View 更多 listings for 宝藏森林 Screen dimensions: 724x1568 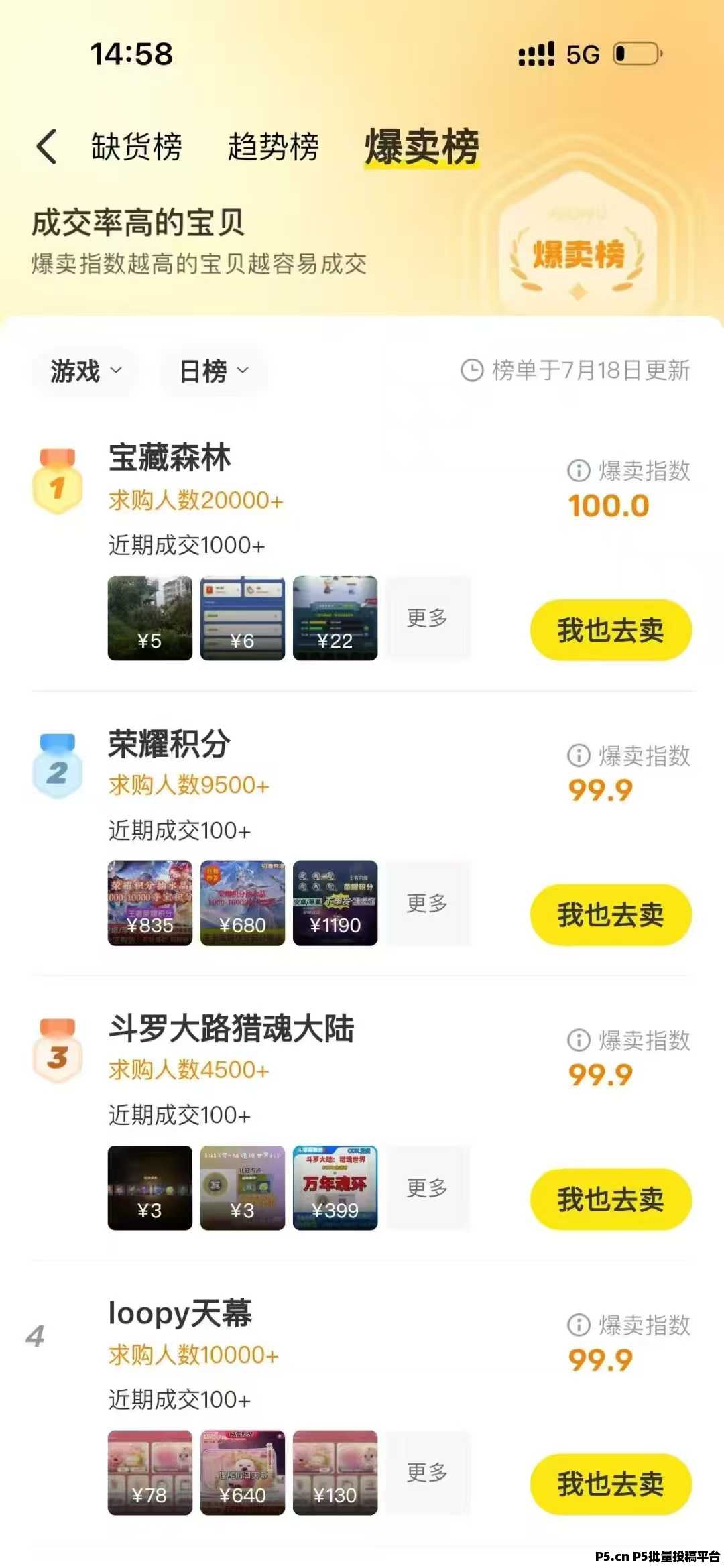coord(428,618)
